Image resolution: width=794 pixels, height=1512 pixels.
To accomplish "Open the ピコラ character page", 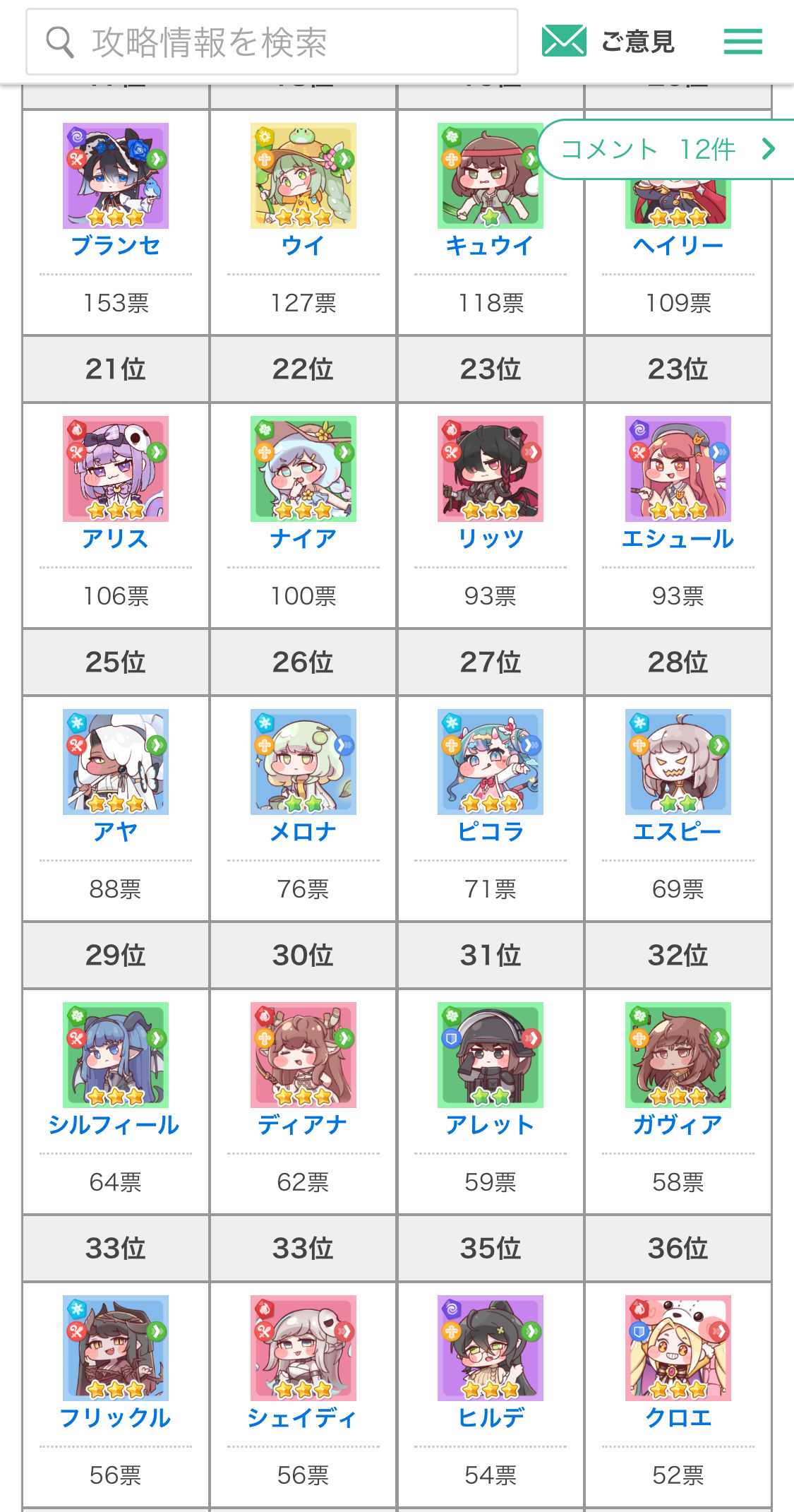I will 490,831.
